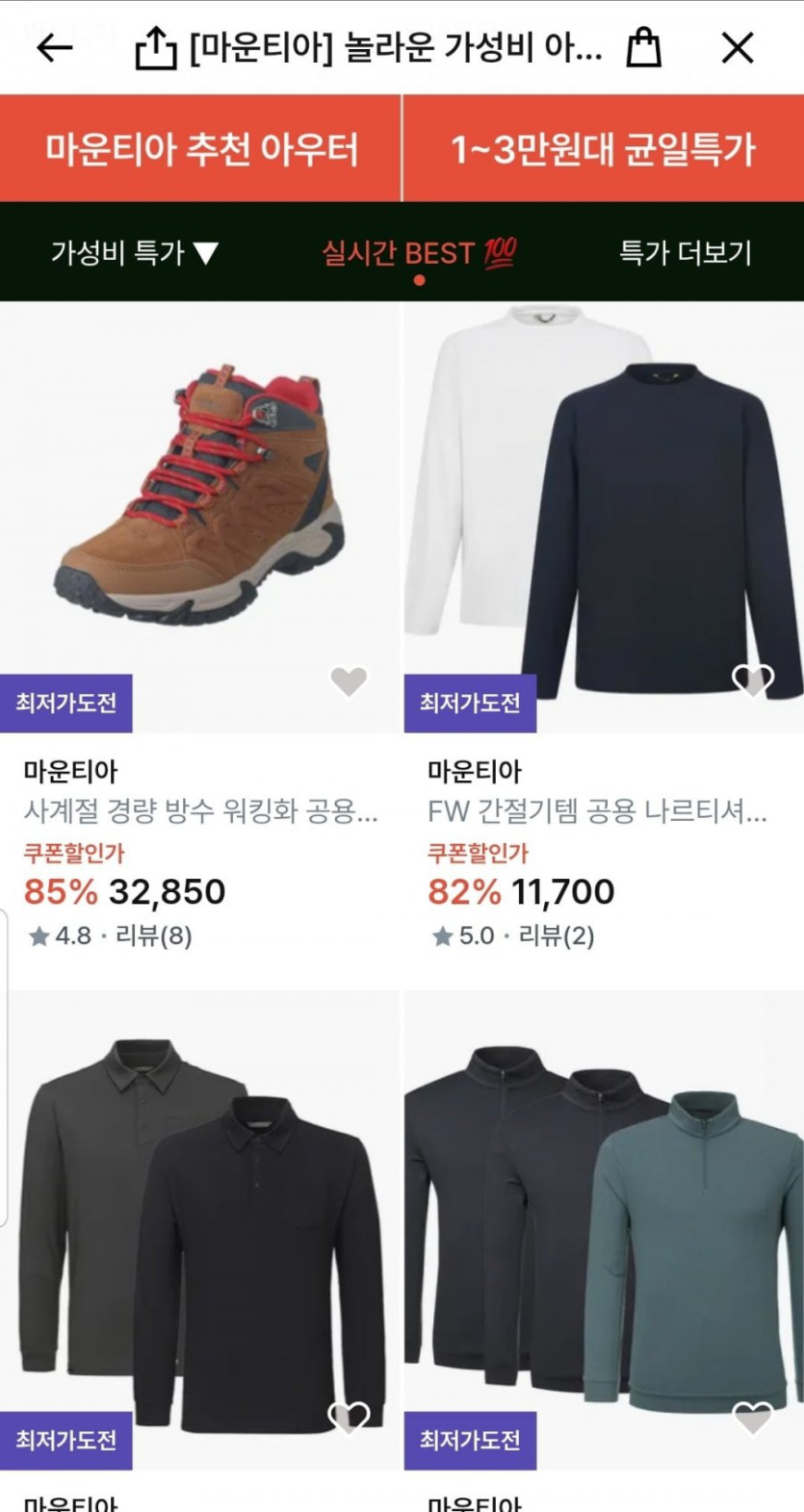The image size is (804, 1512).
Task: Like the 워킹화 hiking shoe item
Action: [349, 680]
